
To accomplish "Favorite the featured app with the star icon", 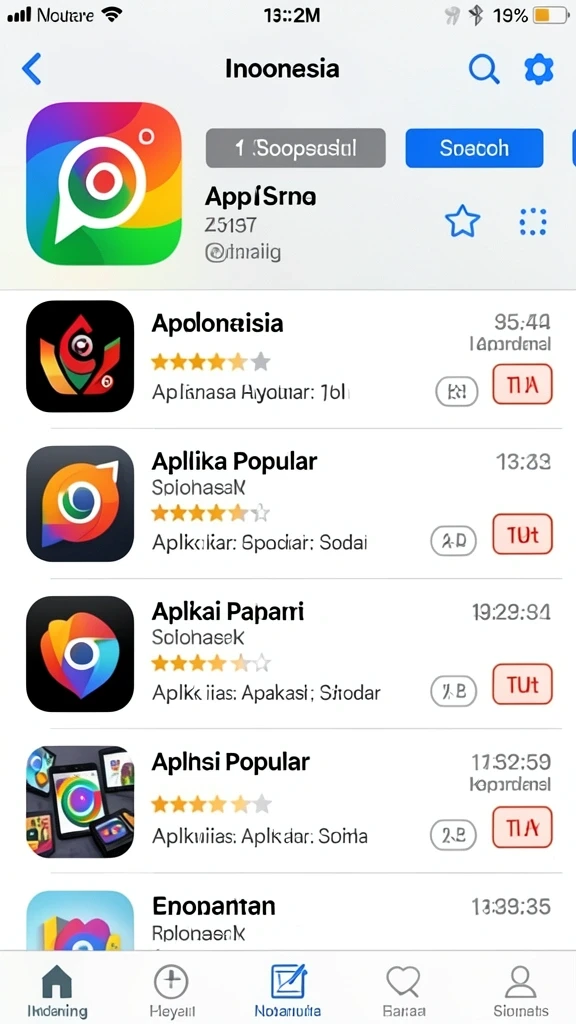I will pos(462,222).
